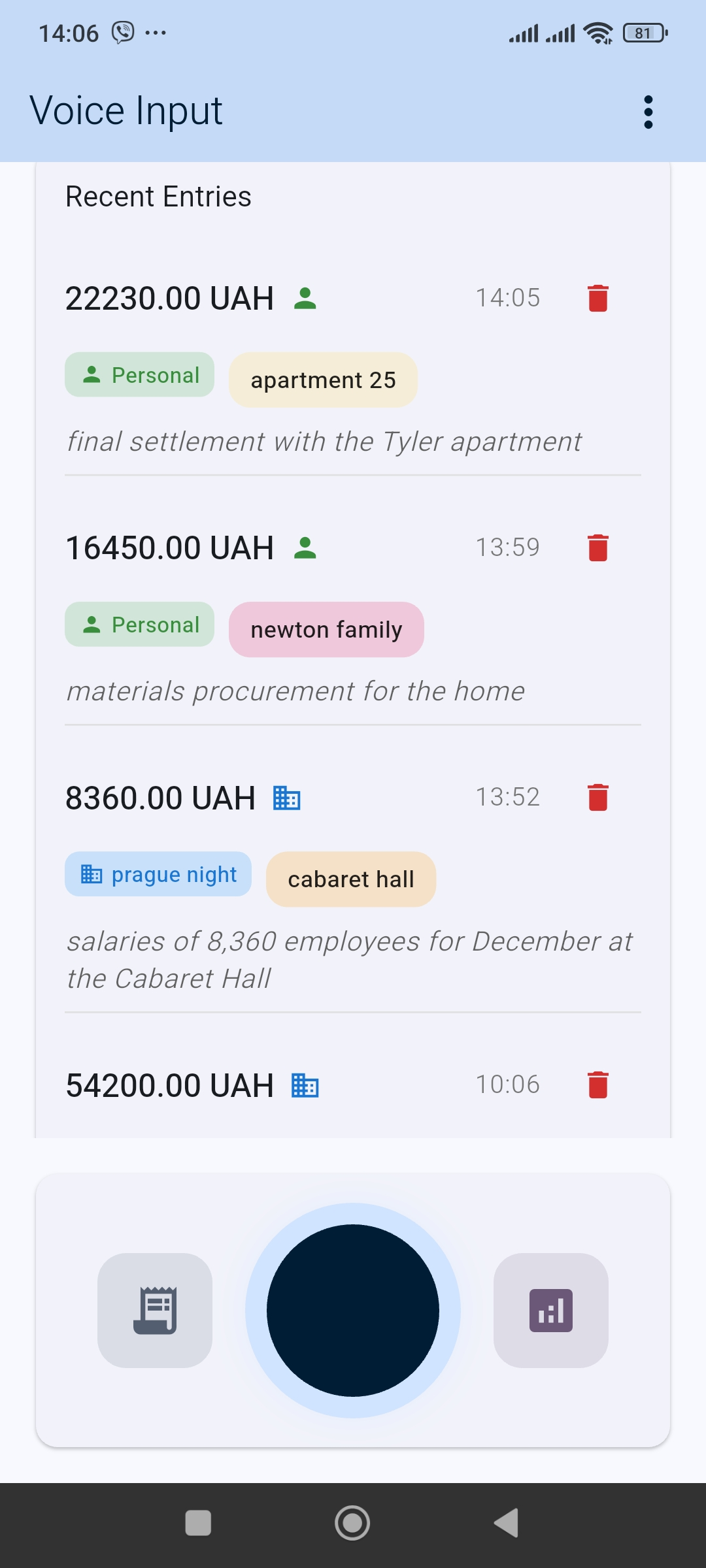Select the apartment 25 tag
The image size is (706, 1568).
(x=322, y=380)
